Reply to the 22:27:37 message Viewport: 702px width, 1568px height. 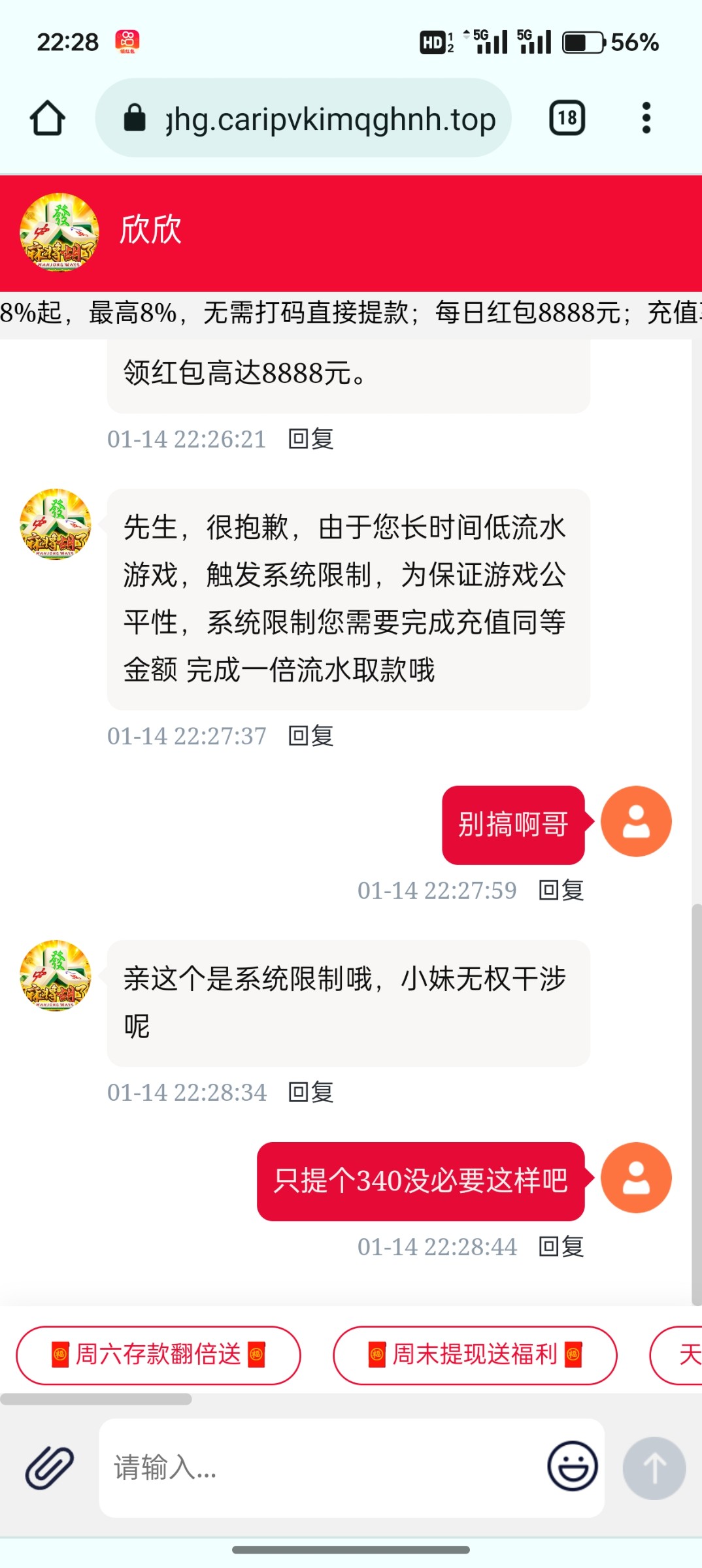click(311, 736)
